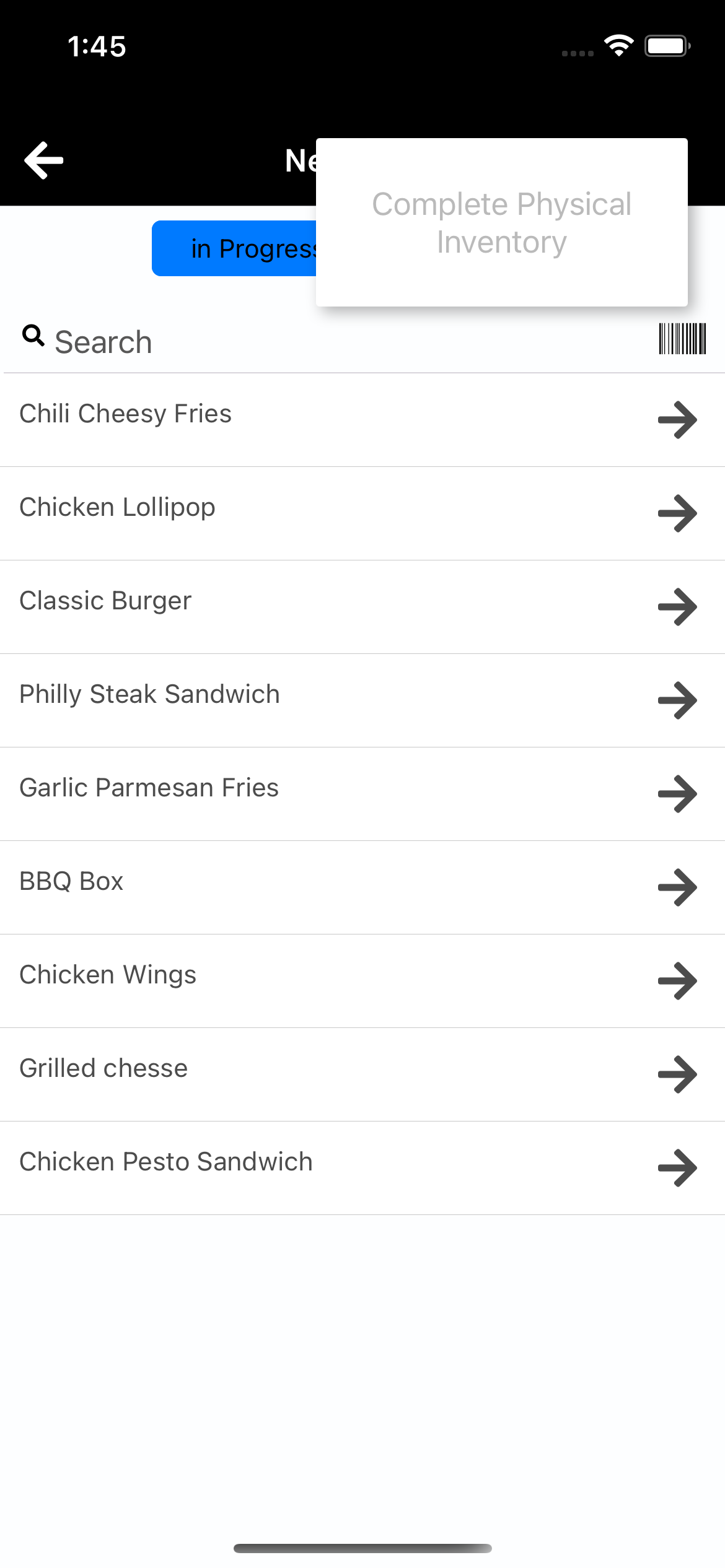
Task: Go back using the header arrow
Action: click(x=43, y=160)
